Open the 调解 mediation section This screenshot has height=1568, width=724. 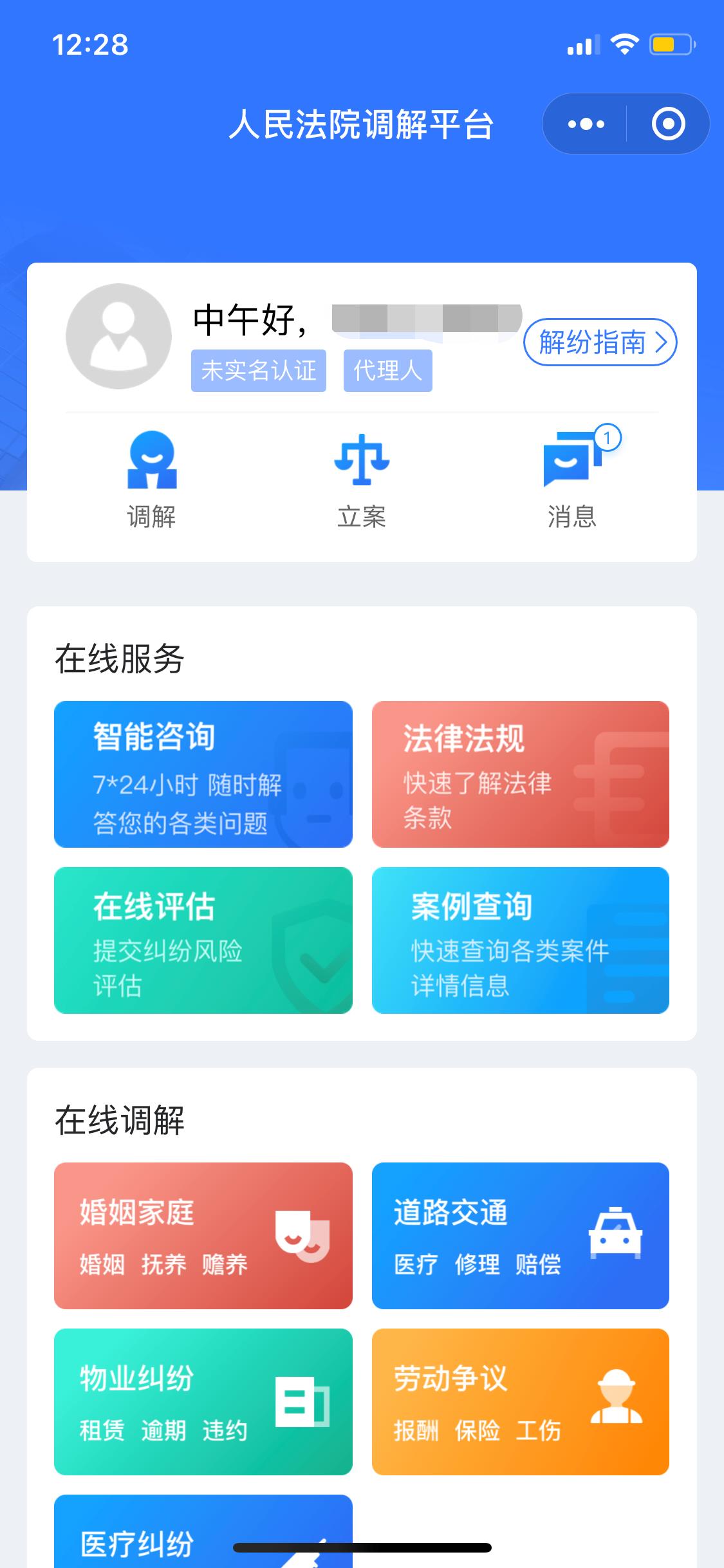(x=152, y=480)
